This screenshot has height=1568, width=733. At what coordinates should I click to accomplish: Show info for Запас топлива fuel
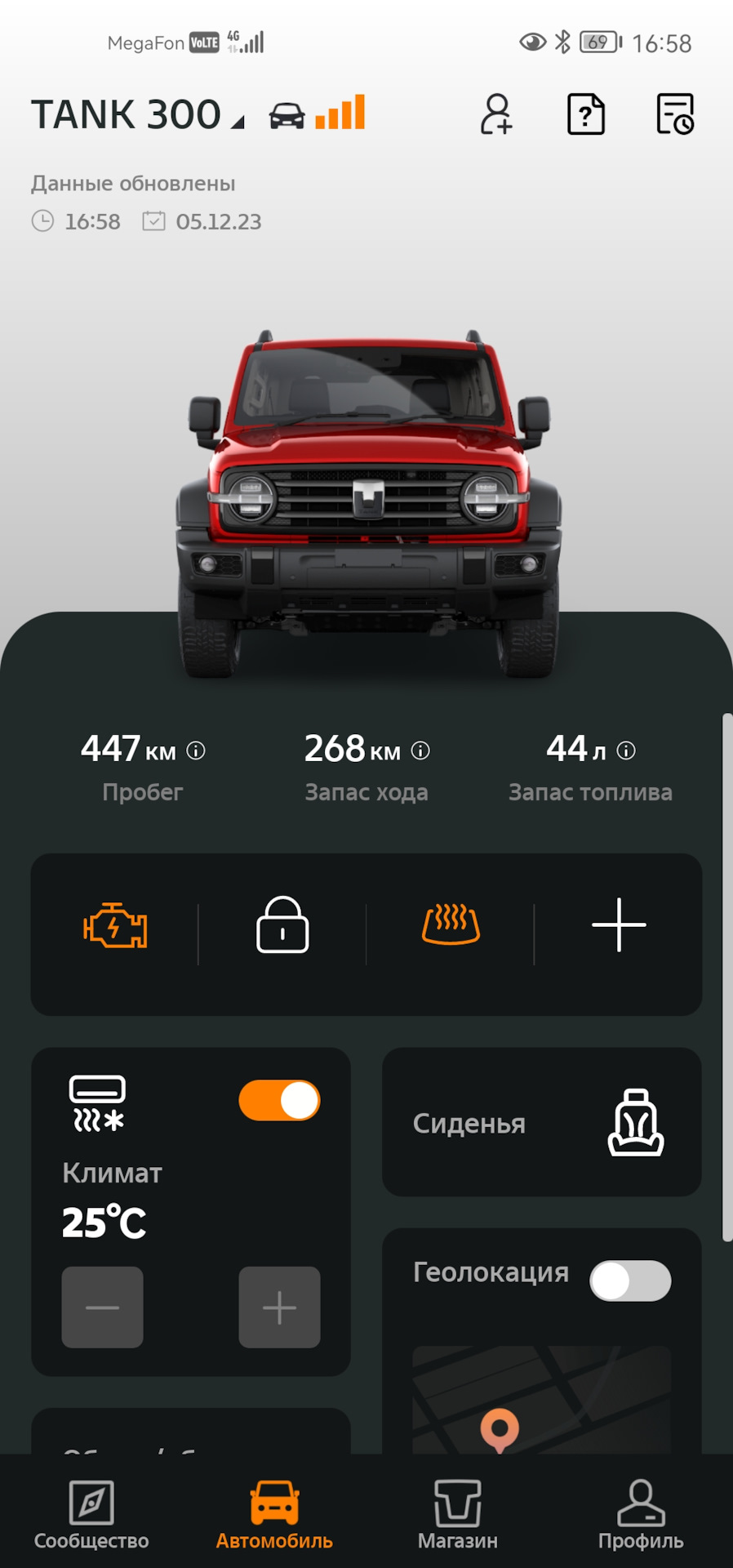tap(626, 751)
